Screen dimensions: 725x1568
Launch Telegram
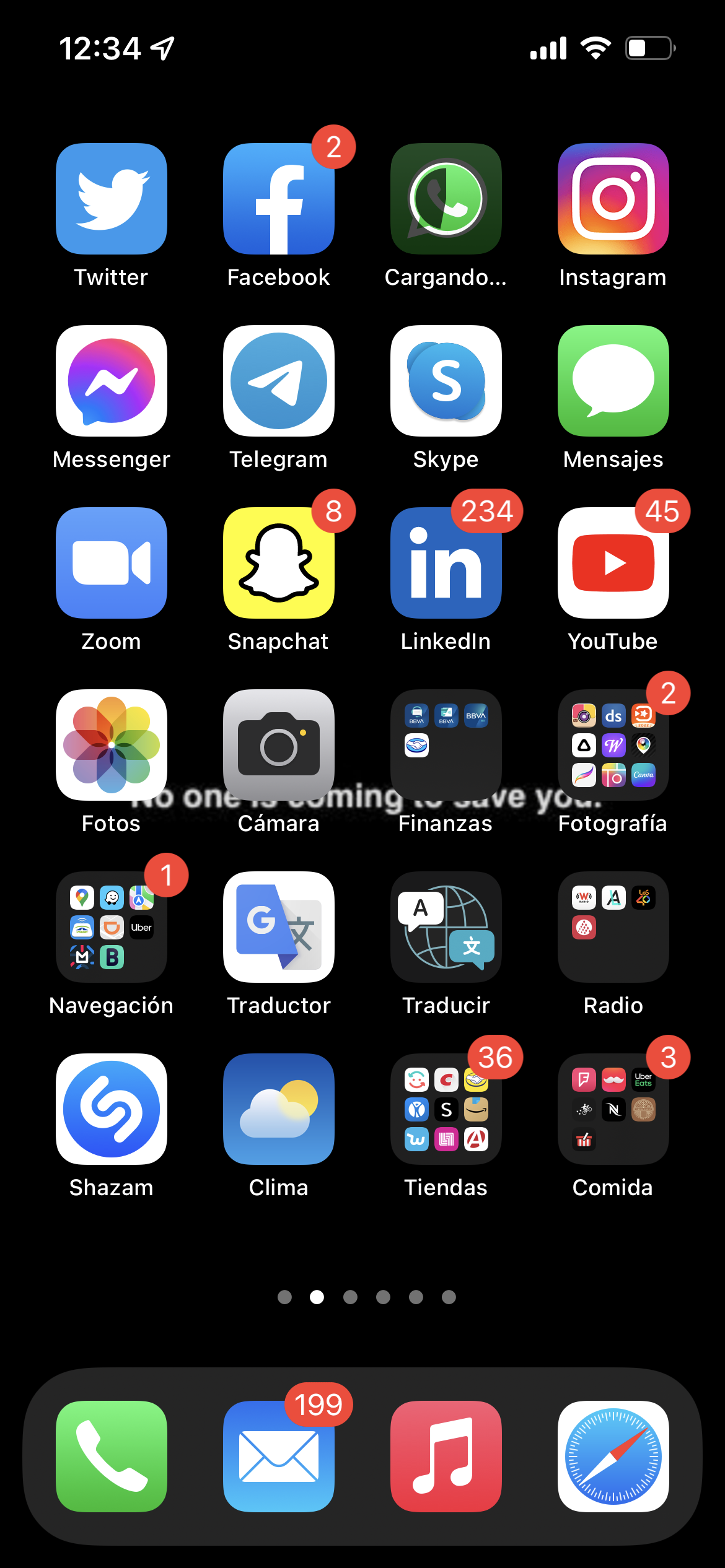coord(279,381)
